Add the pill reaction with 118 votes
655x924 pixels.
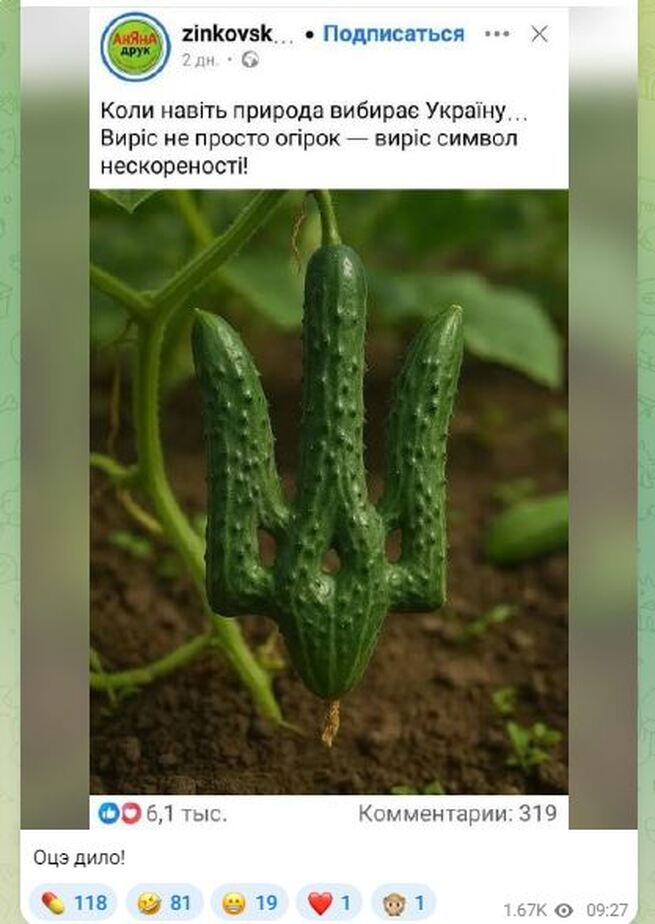[73, 903]
